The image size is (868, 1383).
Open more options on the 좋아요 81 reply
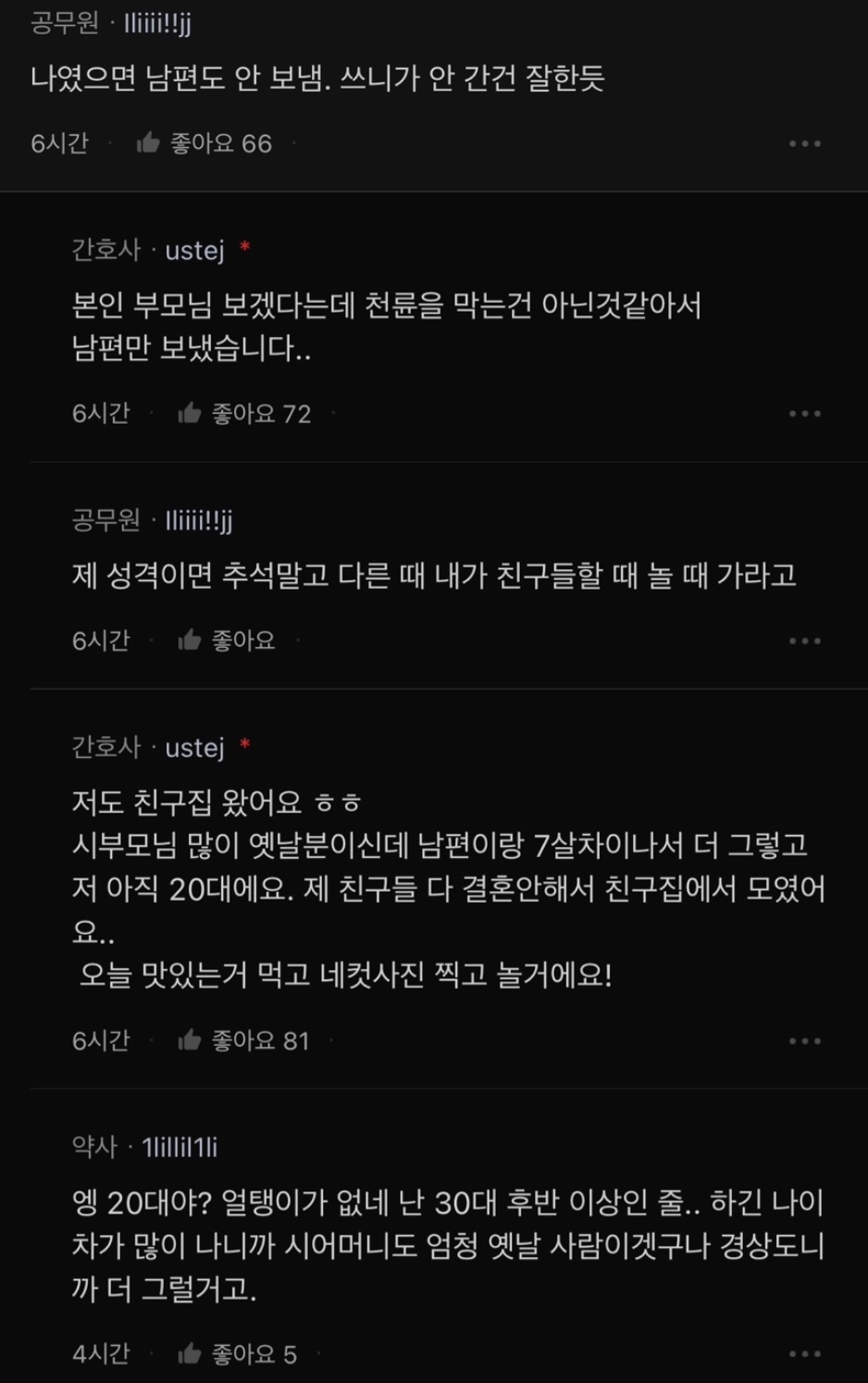pos(804,1041)
